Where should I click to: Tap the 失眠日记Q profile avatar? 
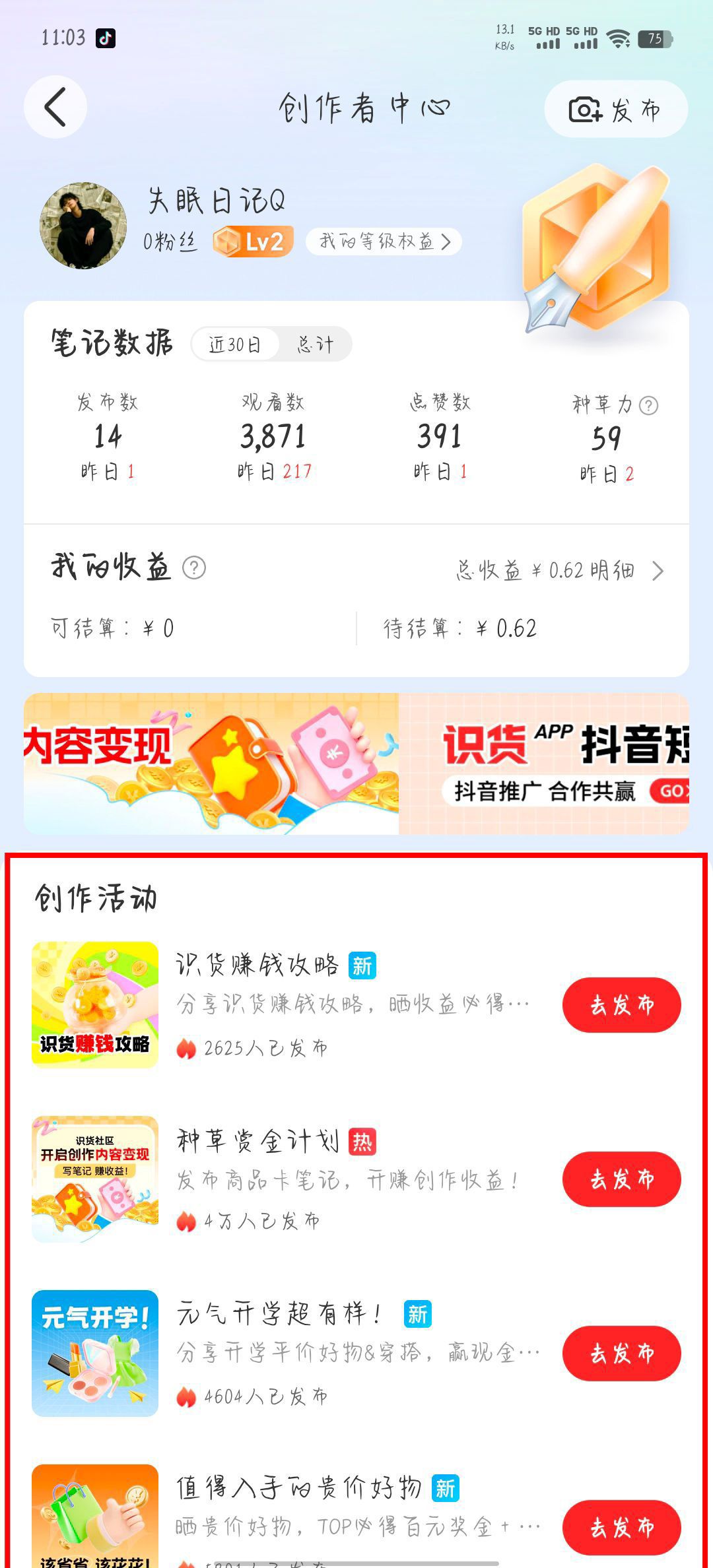[83, 226]
